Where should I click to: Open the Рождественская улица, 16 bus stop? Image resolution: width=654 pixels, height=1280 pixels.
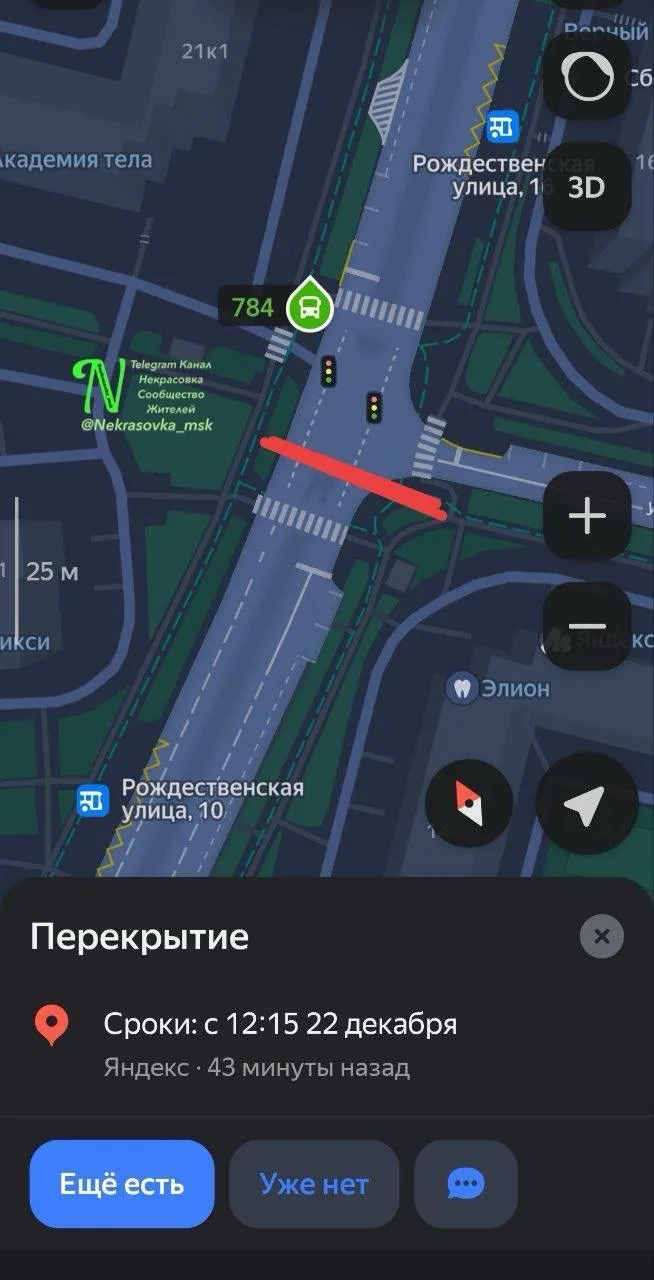[501, 128]
